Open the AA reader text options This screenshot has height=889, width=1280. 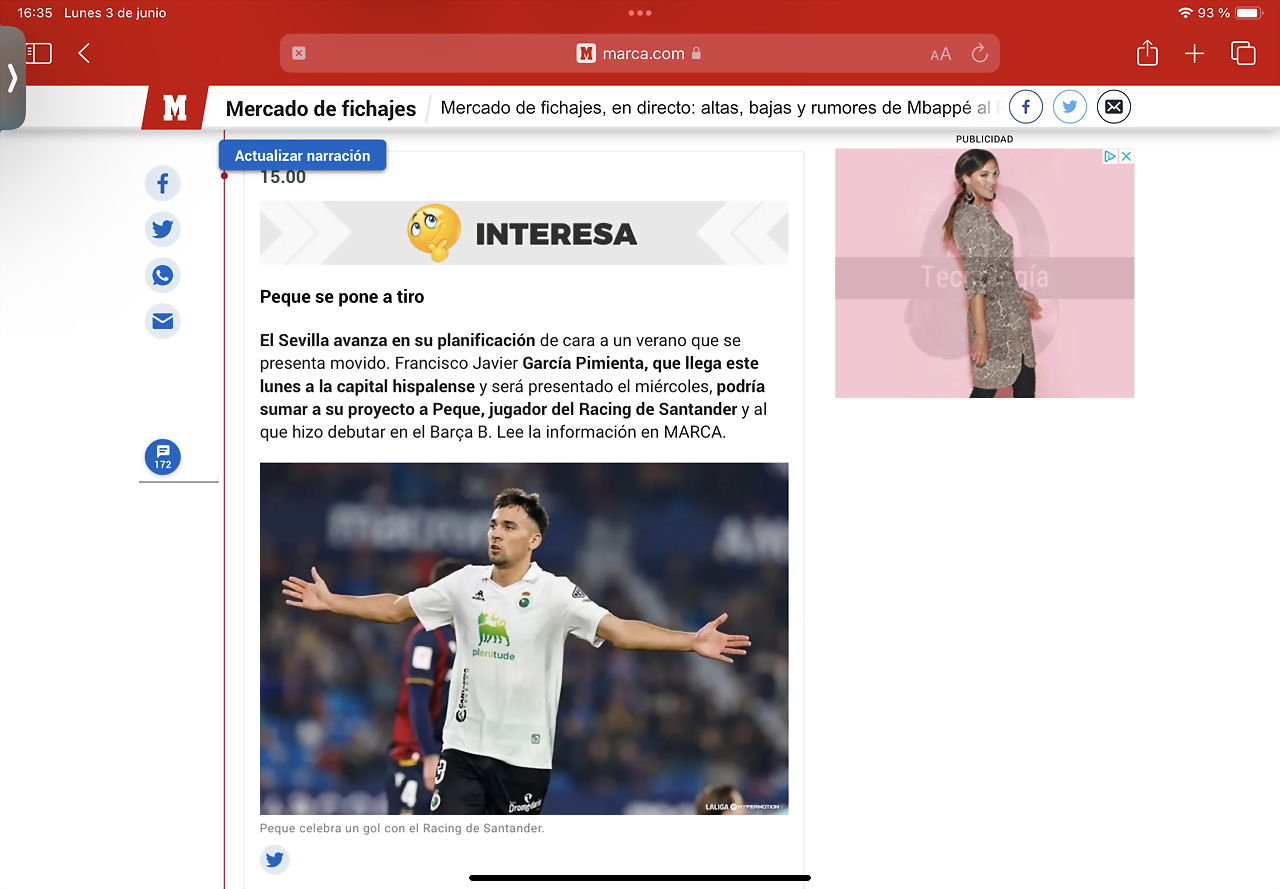click(x=940, y=54)
